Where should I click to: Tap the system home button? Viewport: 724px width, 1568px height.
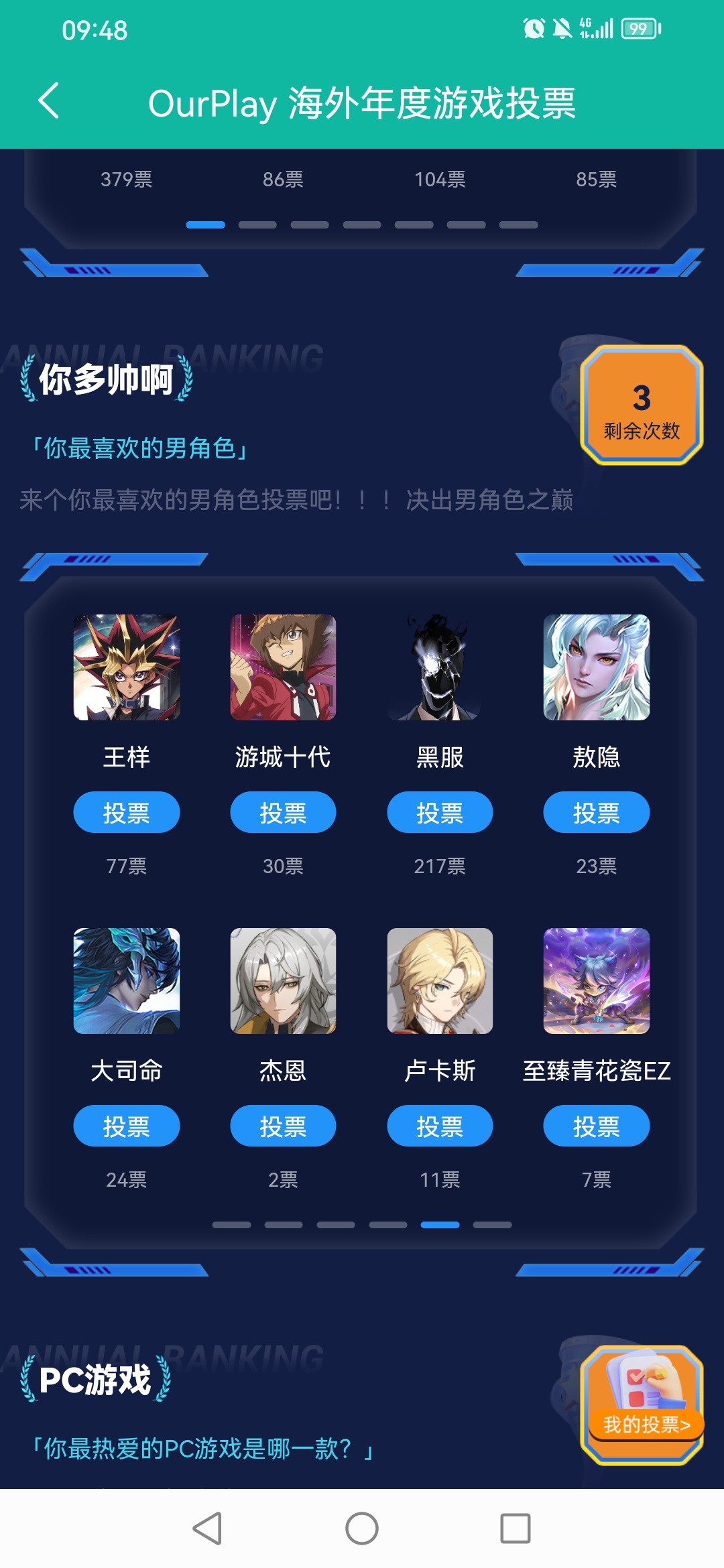362,1528
